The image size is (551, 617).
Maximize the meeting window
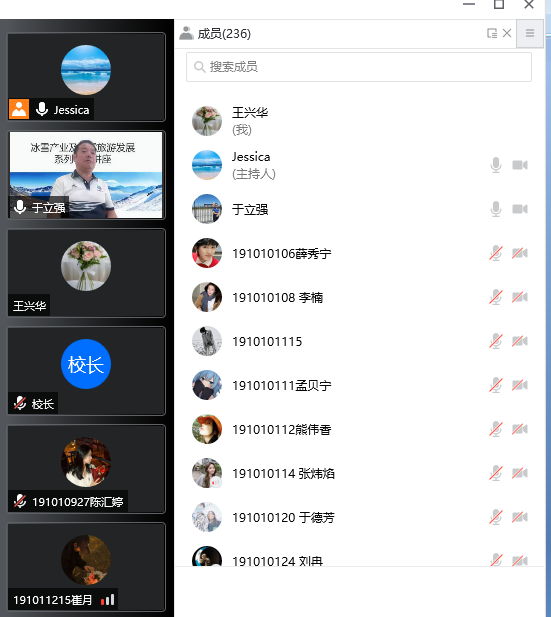499,5
